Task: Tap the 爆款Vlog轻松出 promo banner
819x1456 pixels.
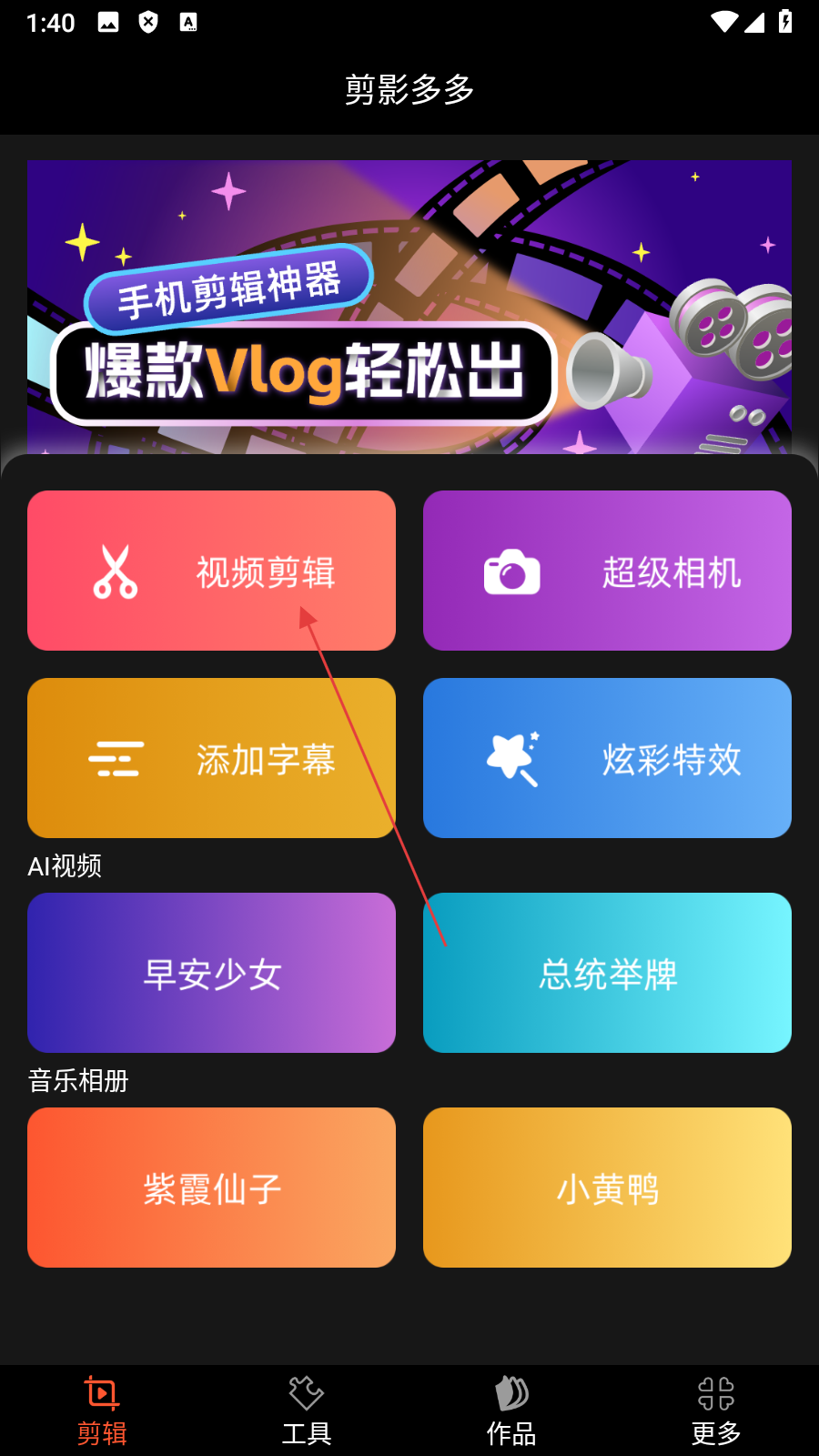Action: tap(409, 307)
